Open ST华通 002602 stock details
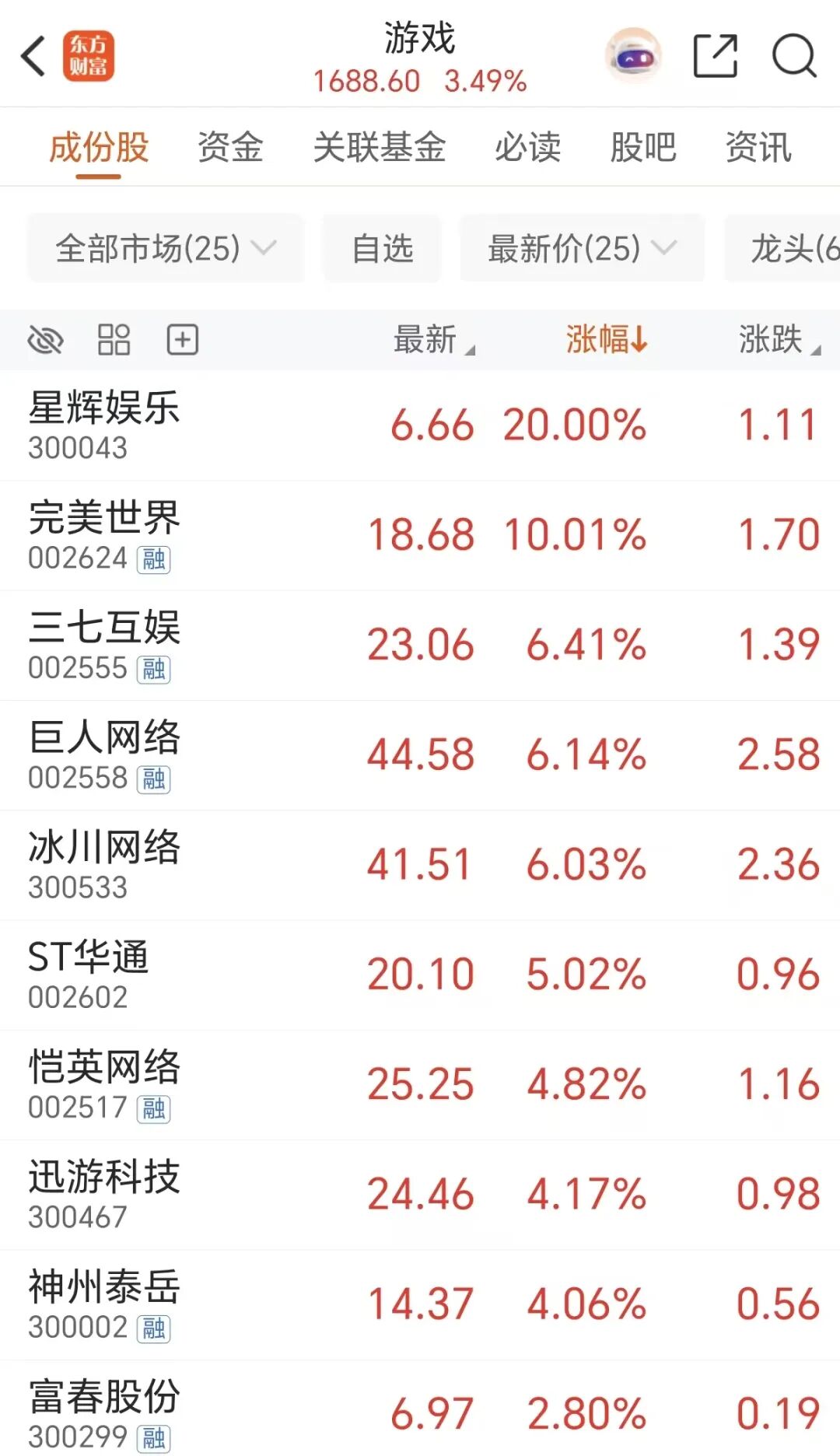This screenshot has width=840, height=1456. tap(420, 975)
